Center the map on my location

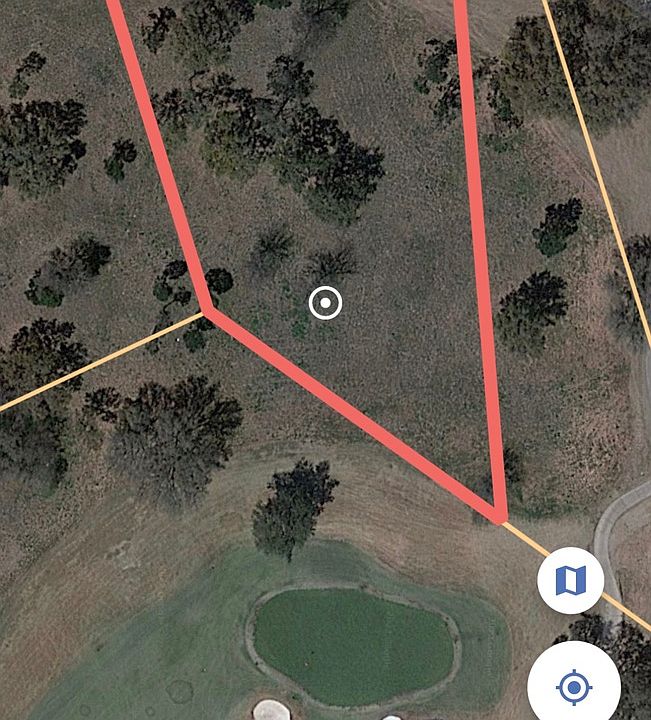pyautogui.click(x=573, y=687)
